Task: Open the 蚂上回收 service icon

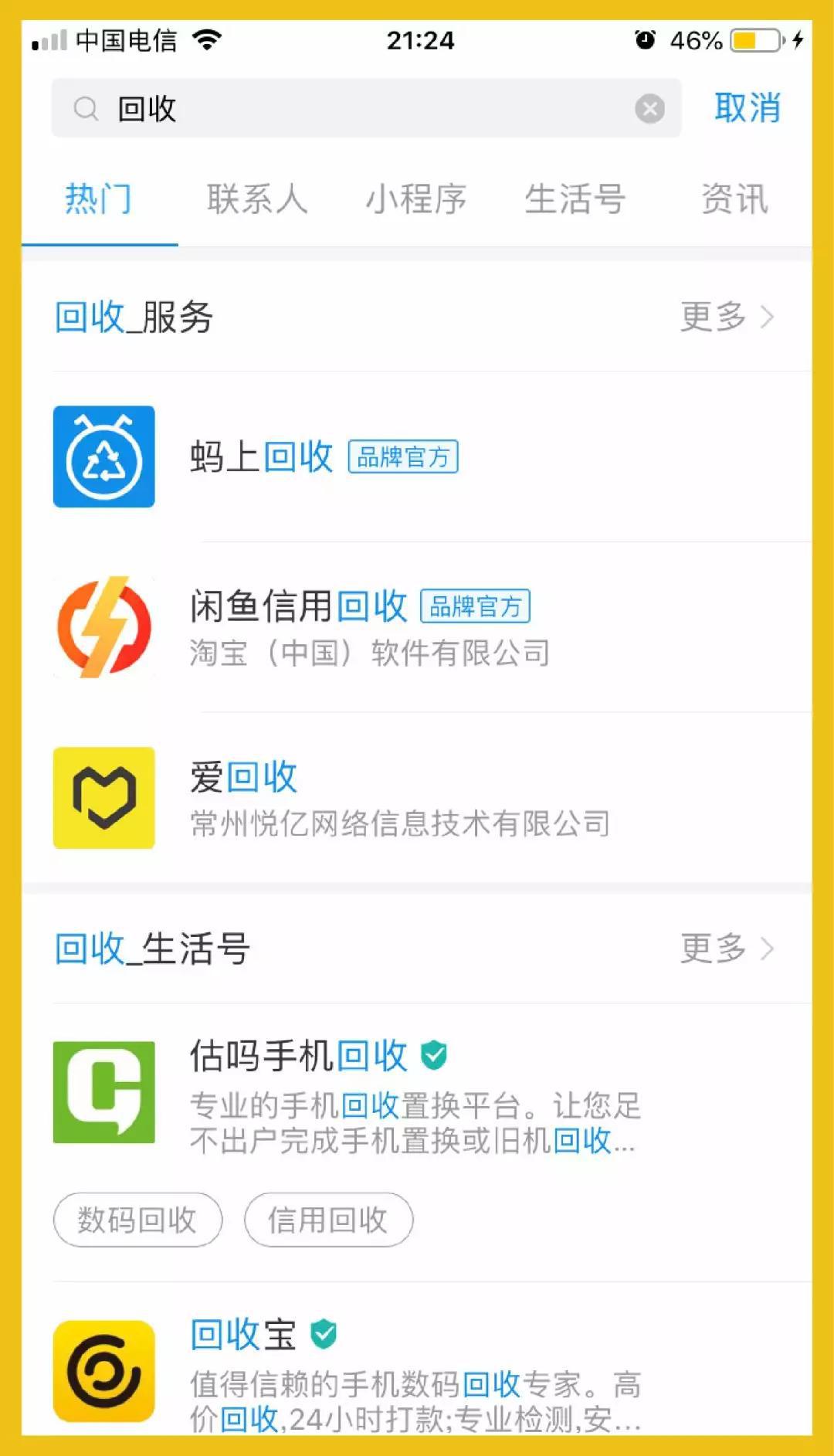Action: (x=104, y=457)
